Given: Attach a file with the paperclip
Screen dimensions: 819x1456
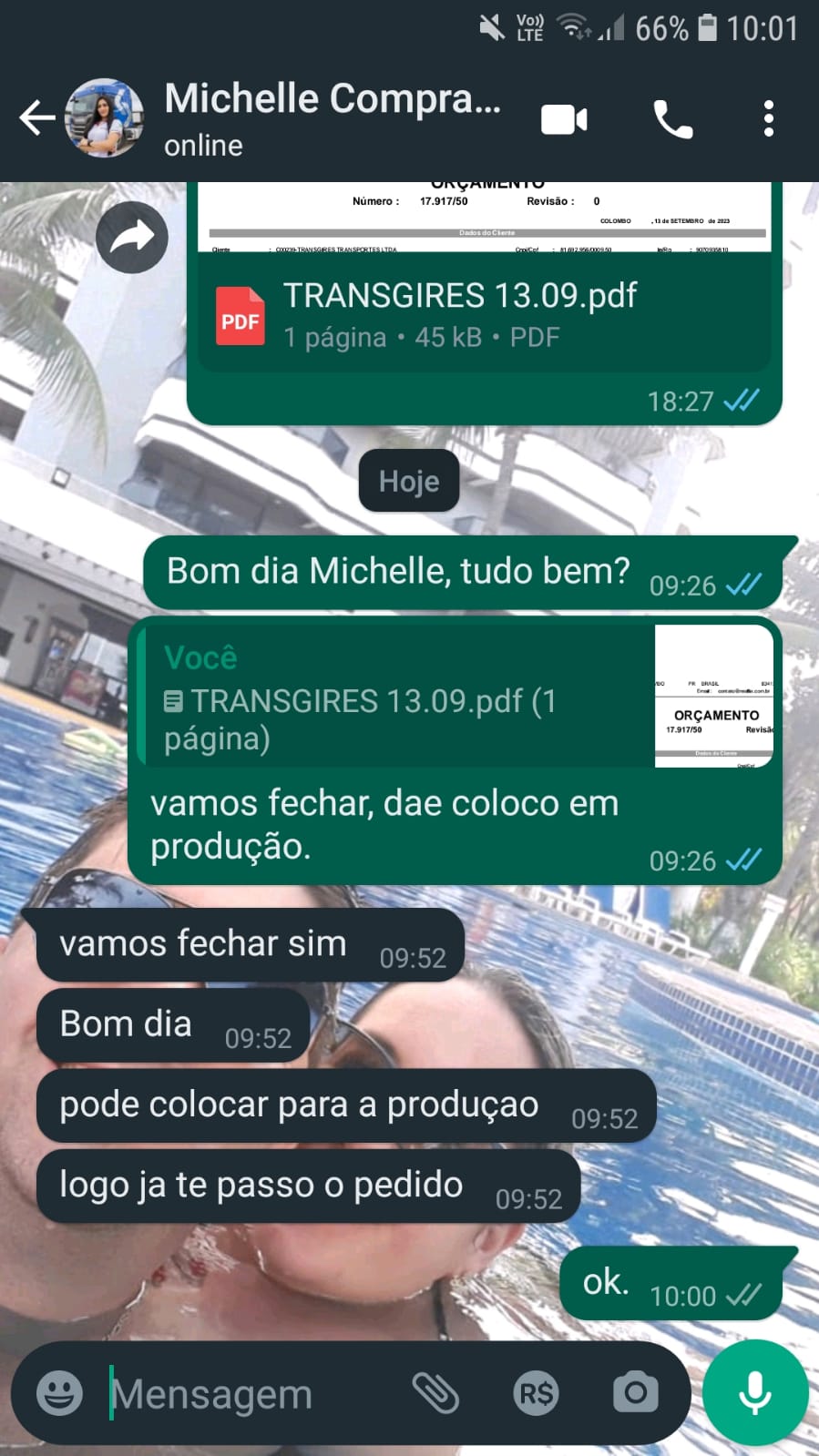Looking at the screenshot, I should pyautogui.click(x=435, y=1392).
